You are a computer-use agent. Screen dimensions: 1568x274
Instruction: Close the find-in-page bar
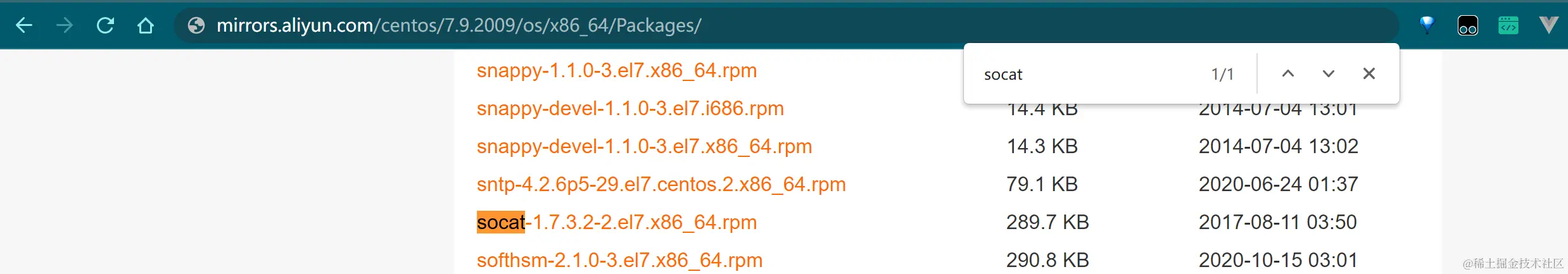click(1369, 73)
